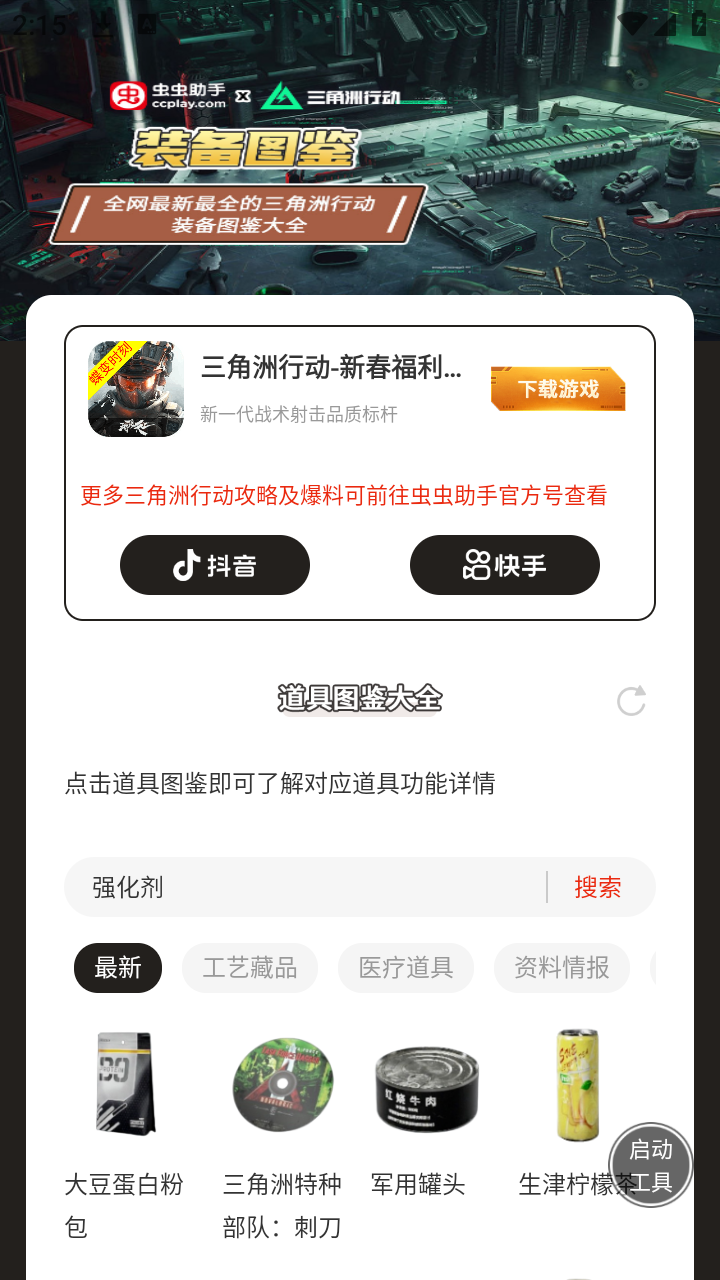Expand the item name 三角洲特种部队：刺刀
Screen dimensions: 720x1280
click(283, 1203)
